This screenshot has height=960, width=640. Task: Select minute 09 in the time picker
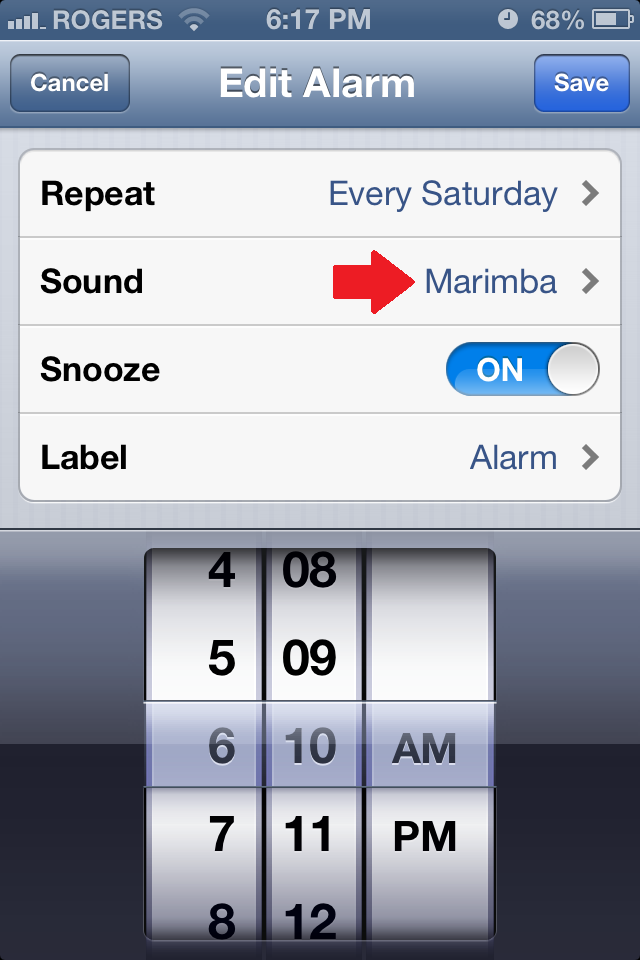tap(310, 658)
